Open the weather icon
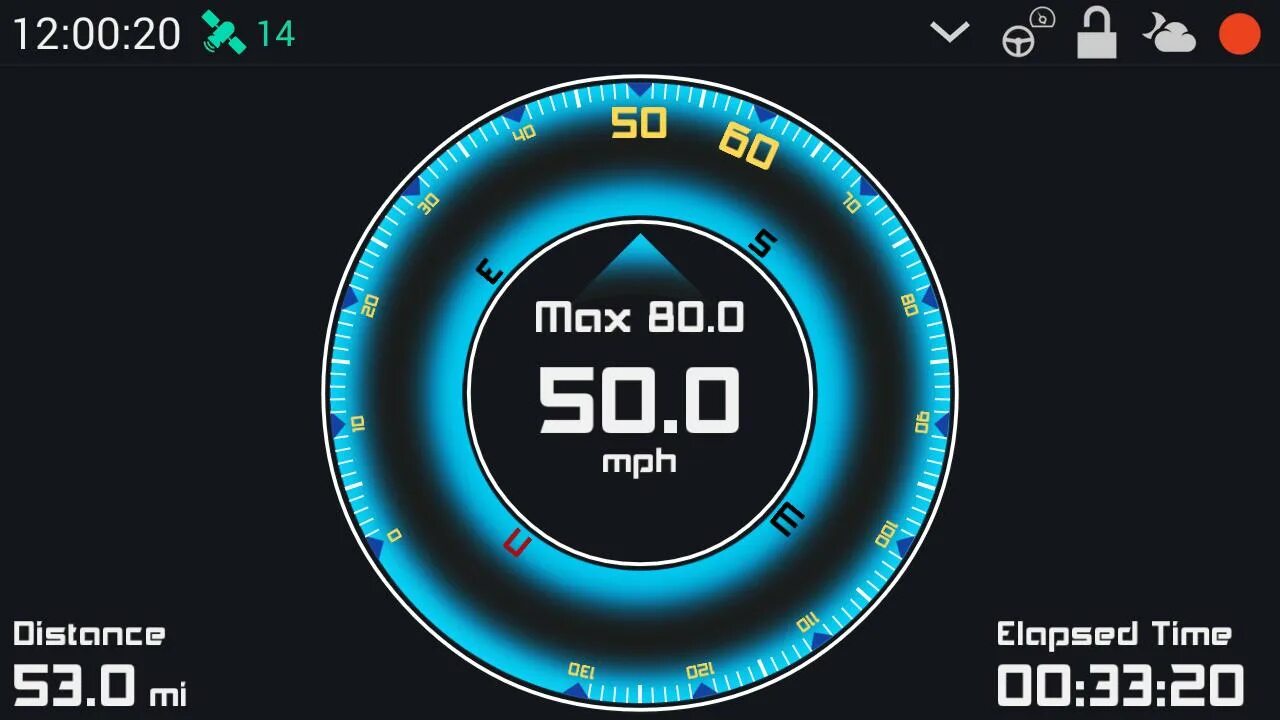Screen dimensions: 1280x720 click(x=1169, y=34)
